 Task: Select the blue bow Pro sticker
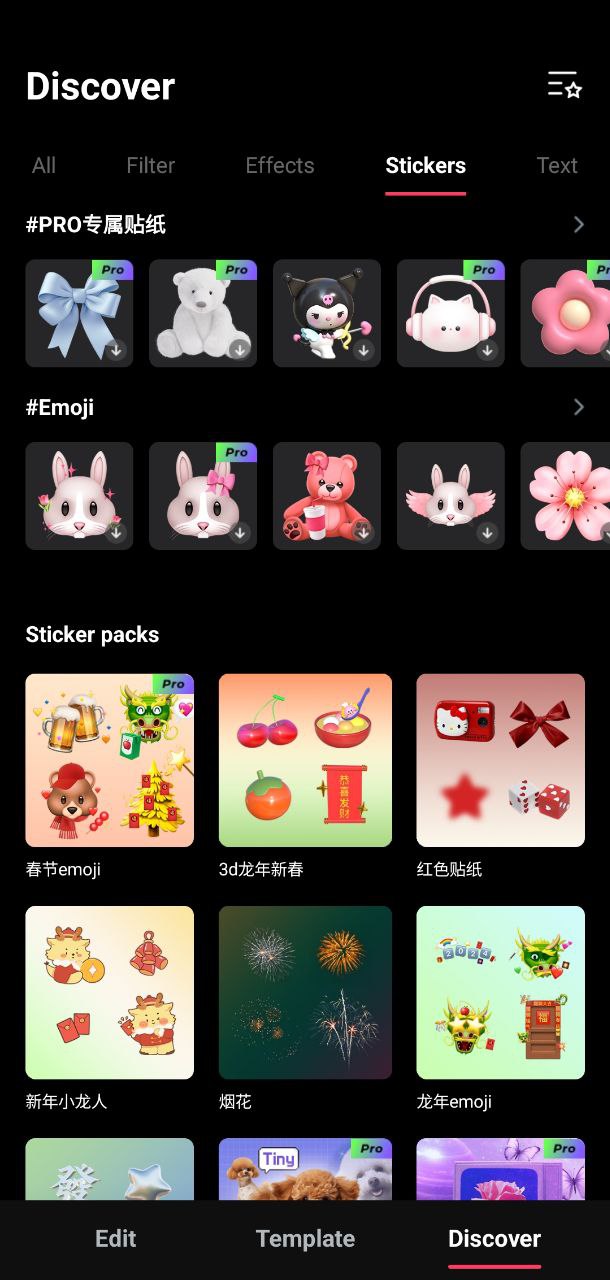(x=79, y=313)
